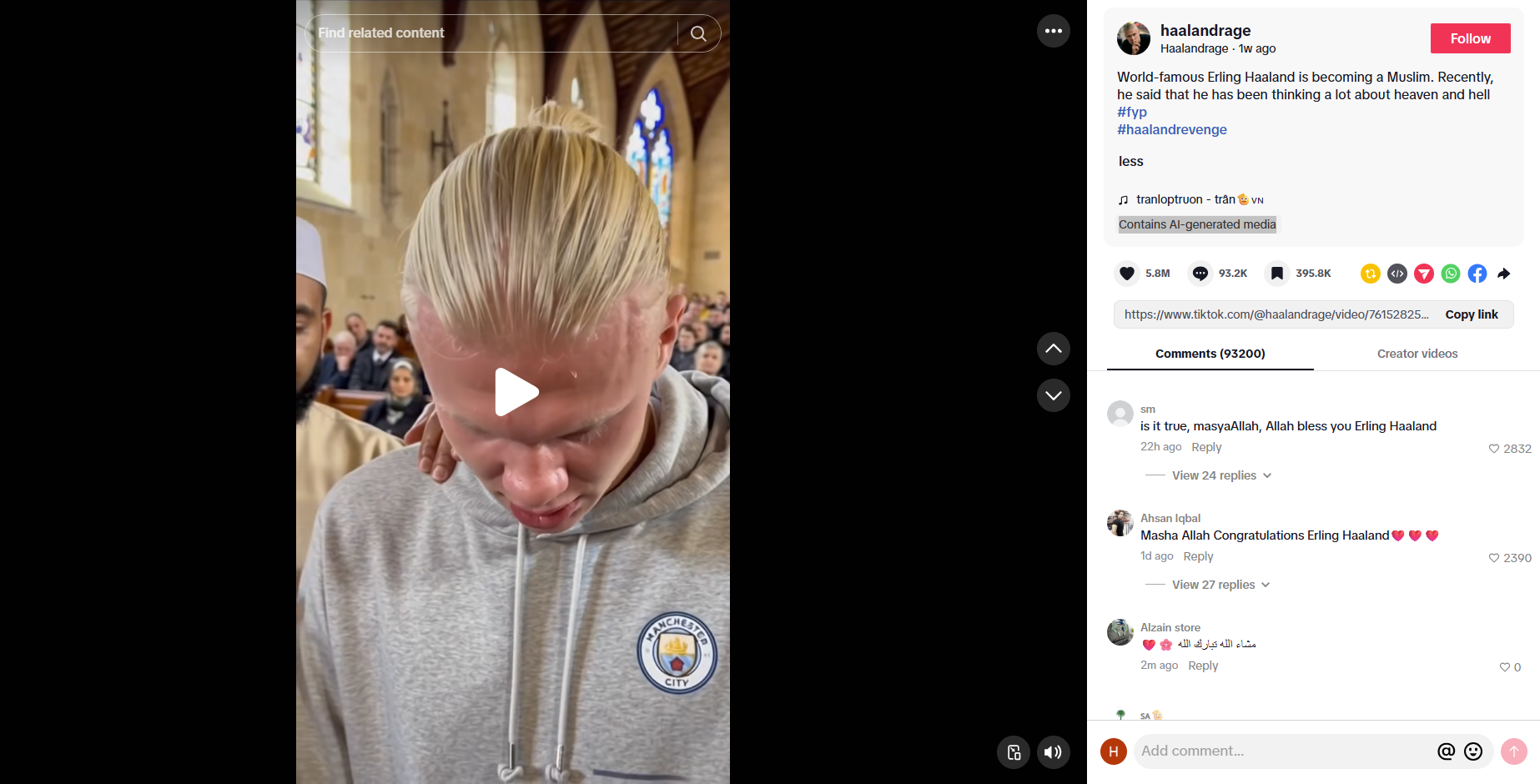Go to the next video

[1053, 395]
